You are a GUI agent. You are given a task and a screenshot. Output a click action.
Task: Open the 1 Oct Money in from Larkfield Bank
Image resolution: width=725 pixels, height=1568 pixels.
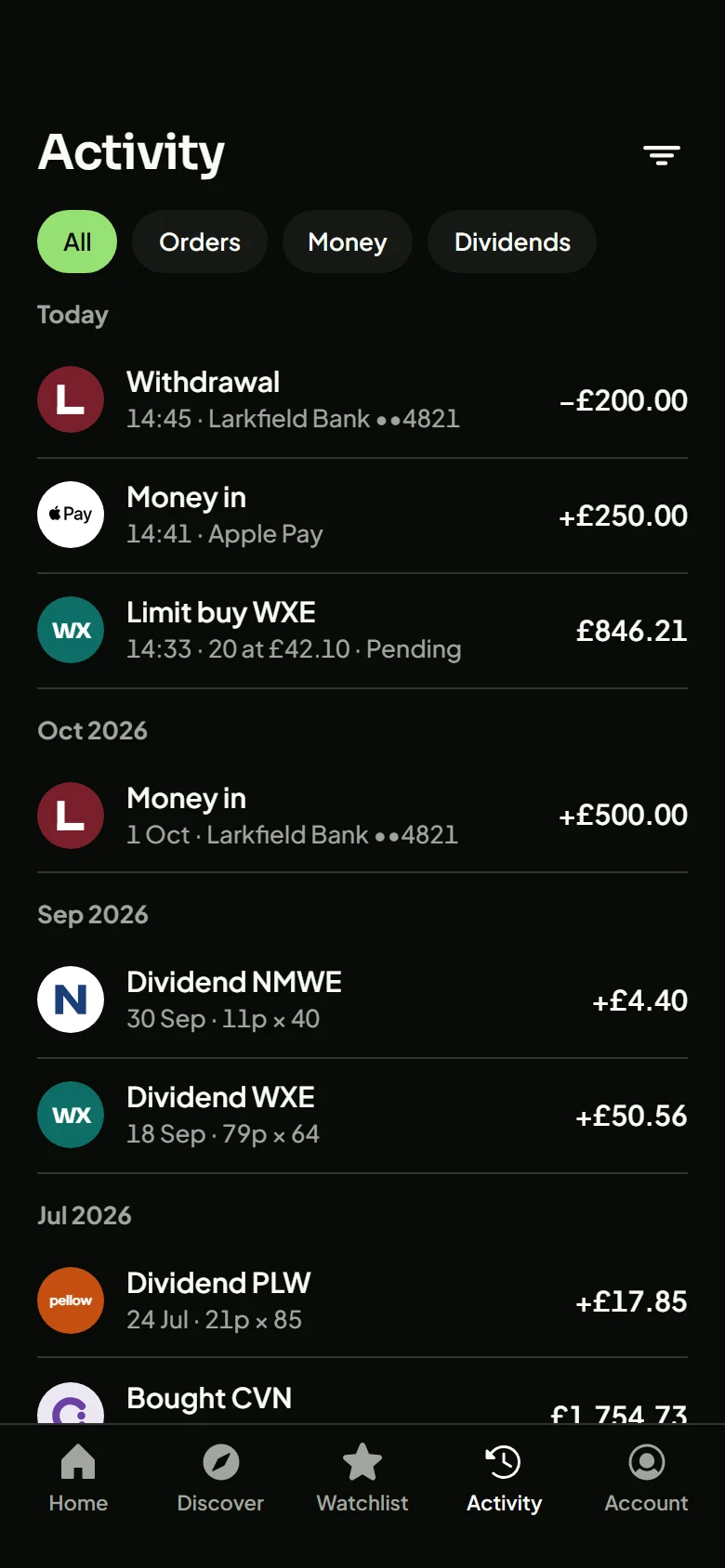362,816
